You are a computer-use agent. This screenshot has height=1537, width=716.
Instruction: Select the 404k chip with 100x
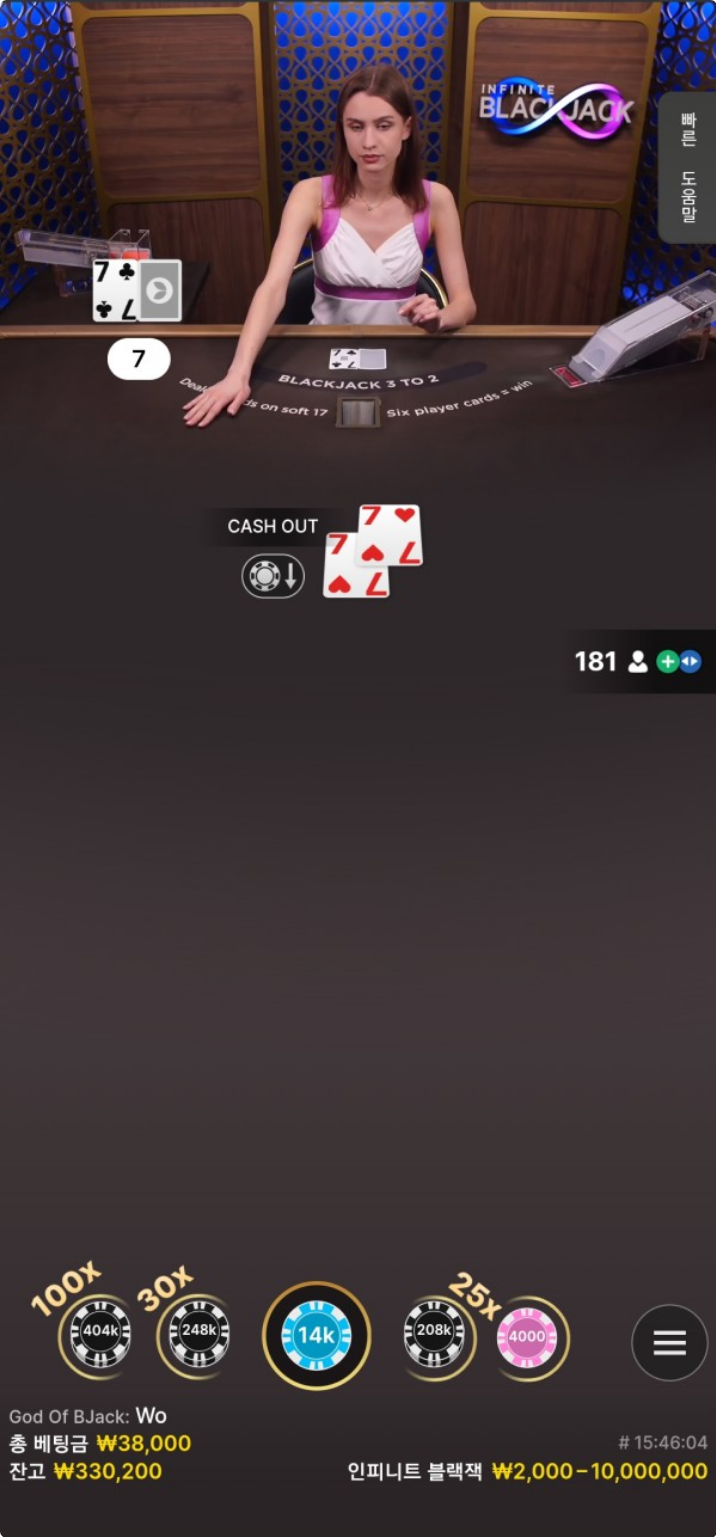99,1333
